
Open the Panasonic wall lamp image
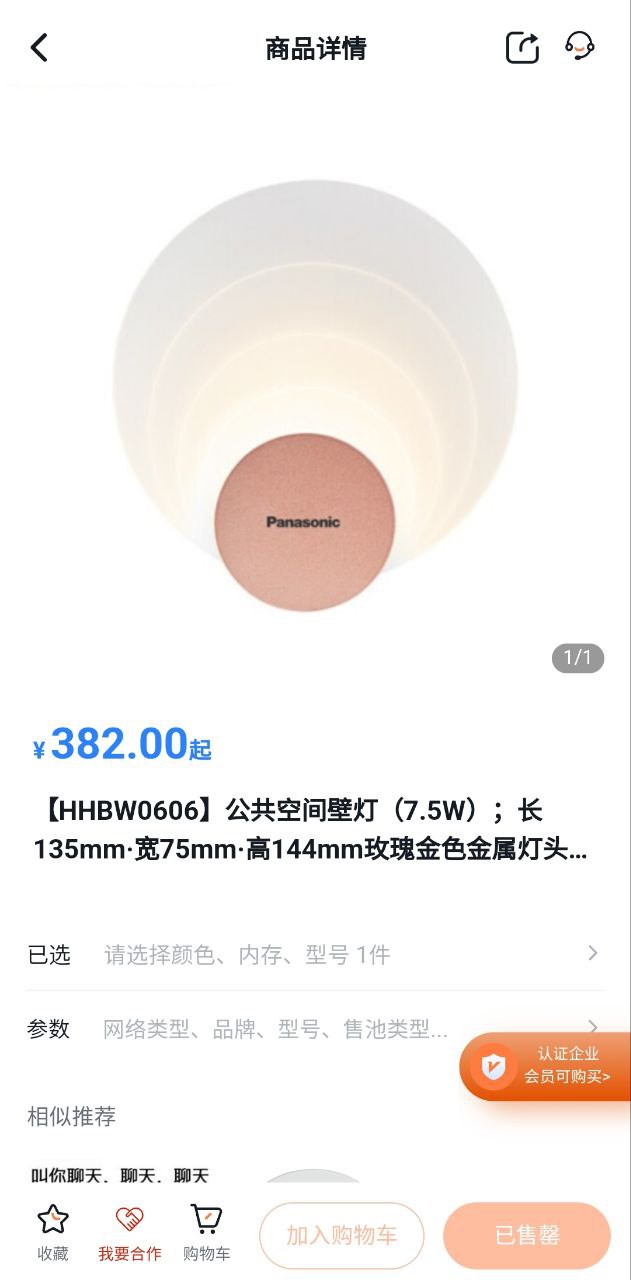(315, 395)
